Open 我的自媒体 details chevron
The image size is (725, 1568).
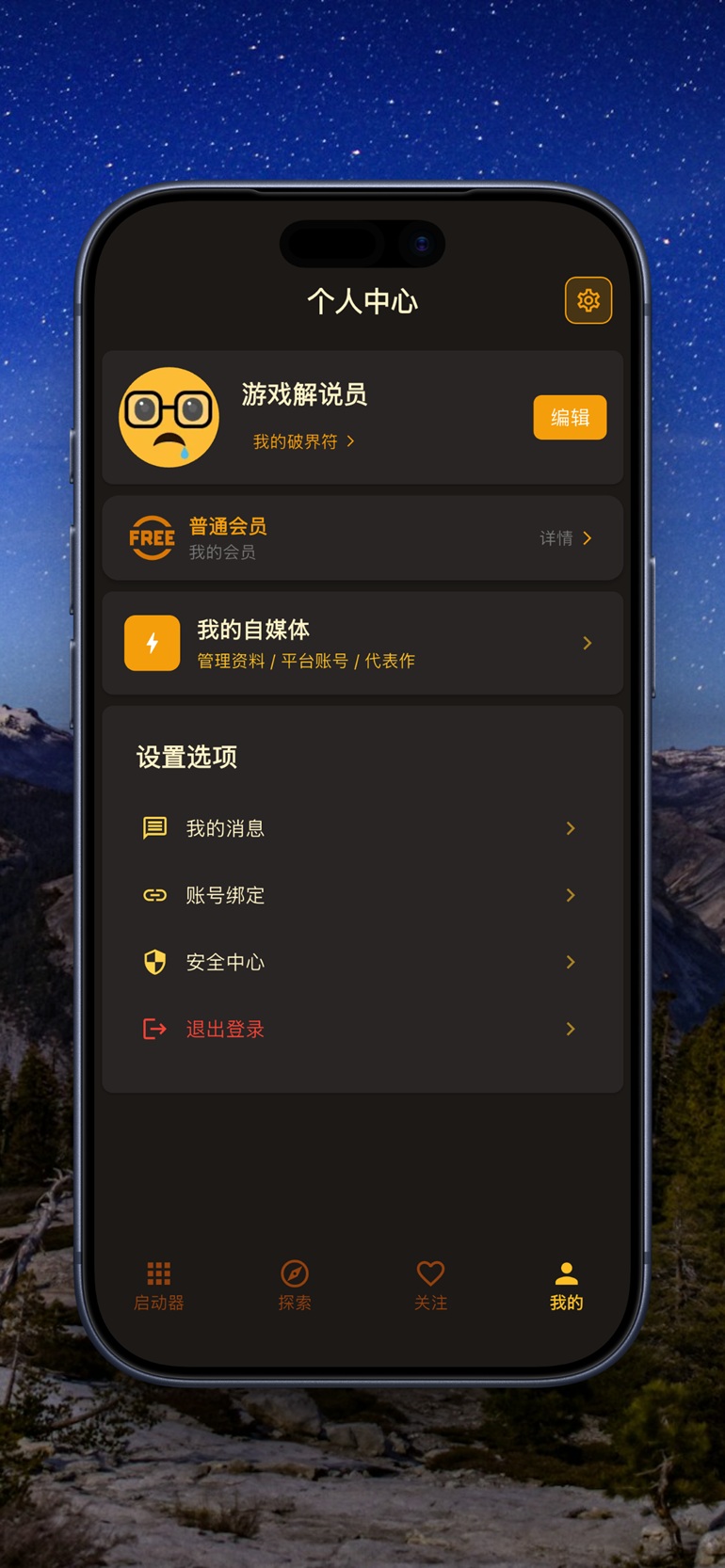(x=588, y=643)
